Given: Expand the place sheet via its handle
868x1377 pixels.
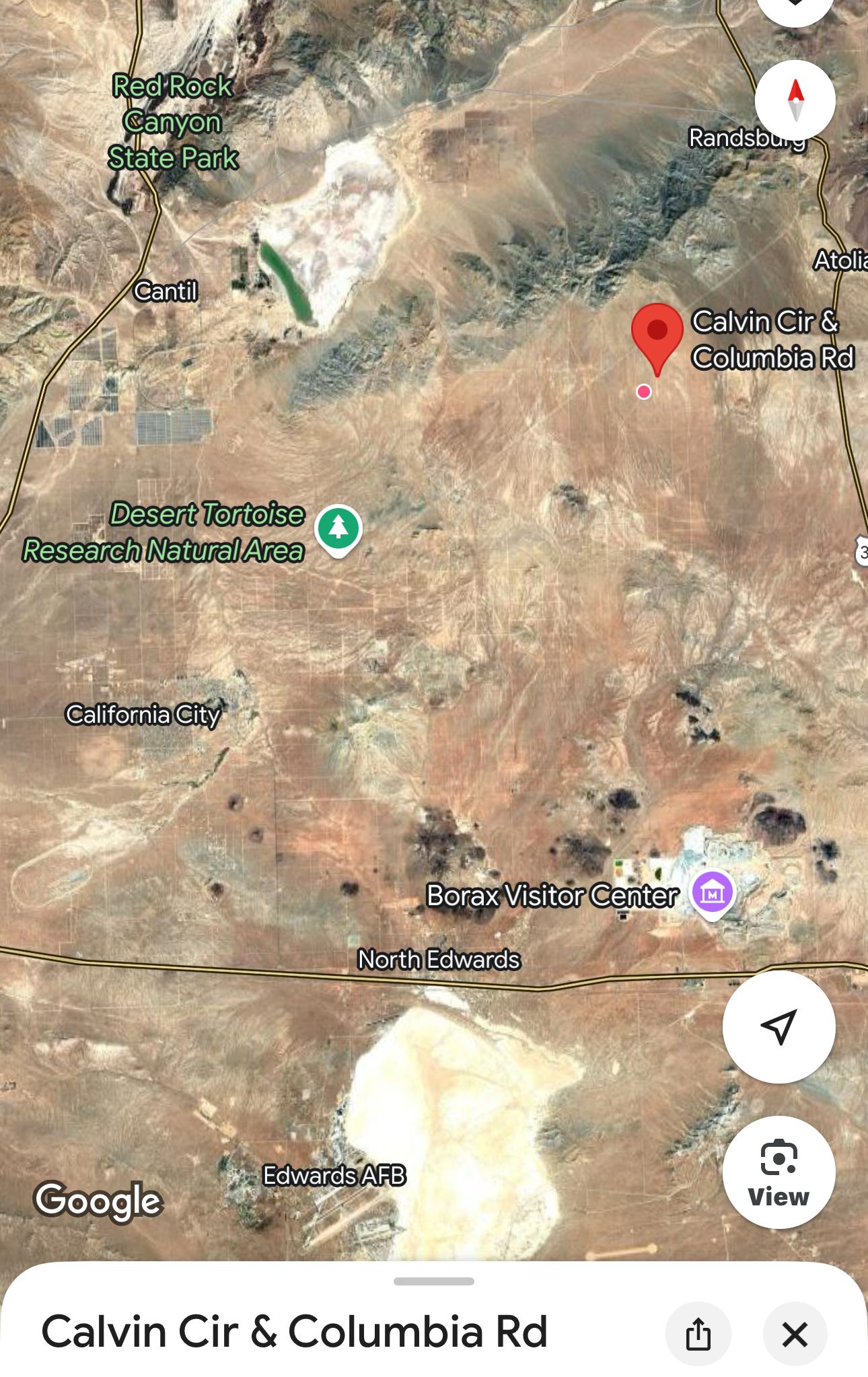Looking at the screenshot, I should (434, 1281).
